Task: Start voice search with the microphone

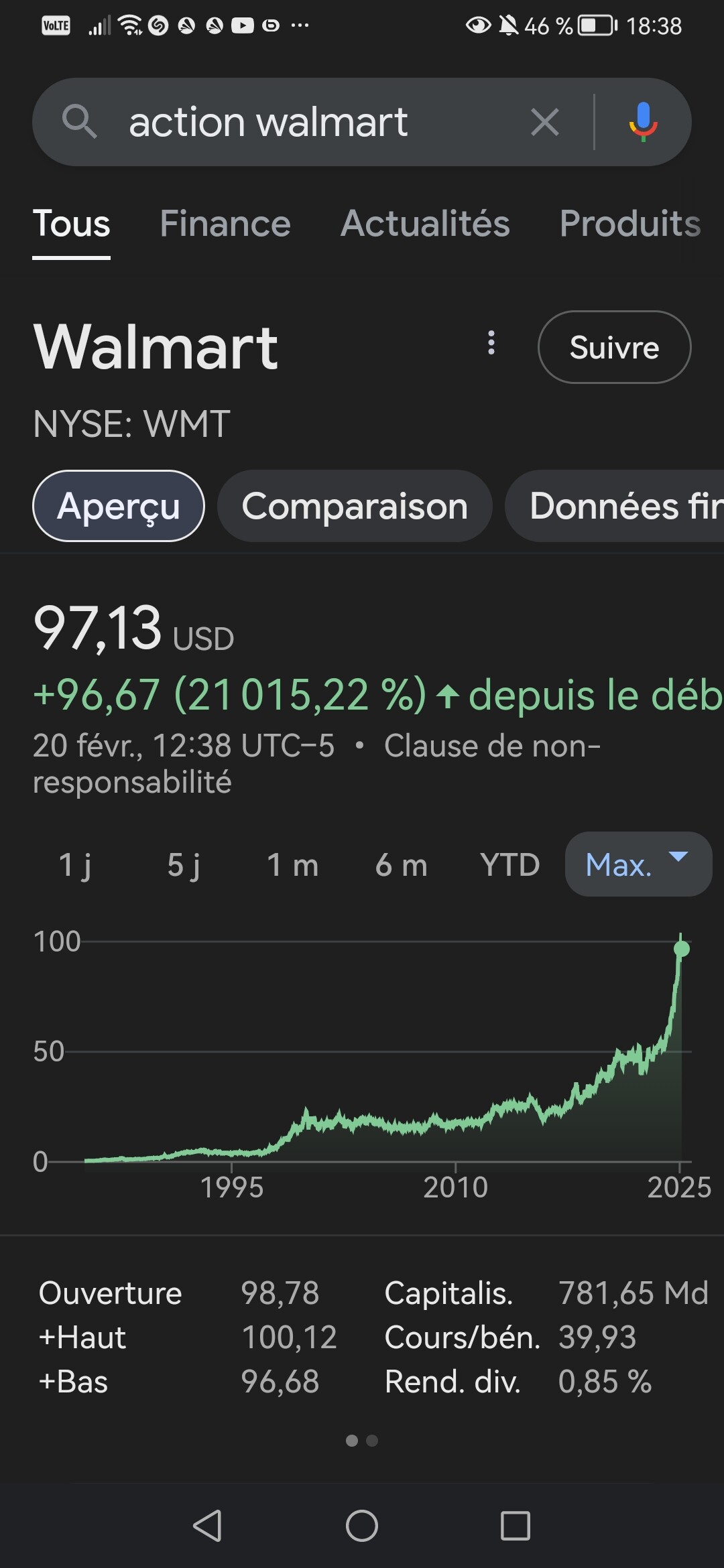Action: point(643,122)
